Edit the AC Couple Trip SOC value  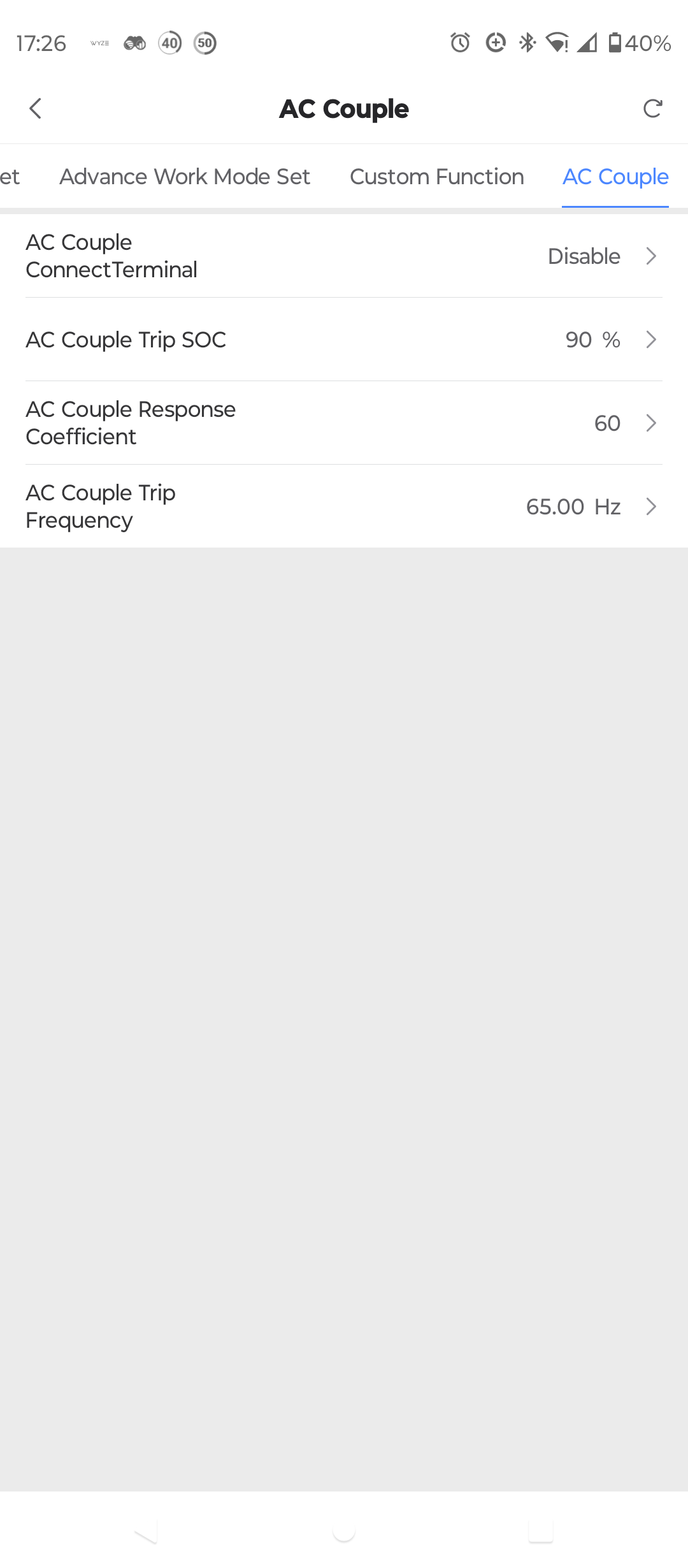[344, 340]
